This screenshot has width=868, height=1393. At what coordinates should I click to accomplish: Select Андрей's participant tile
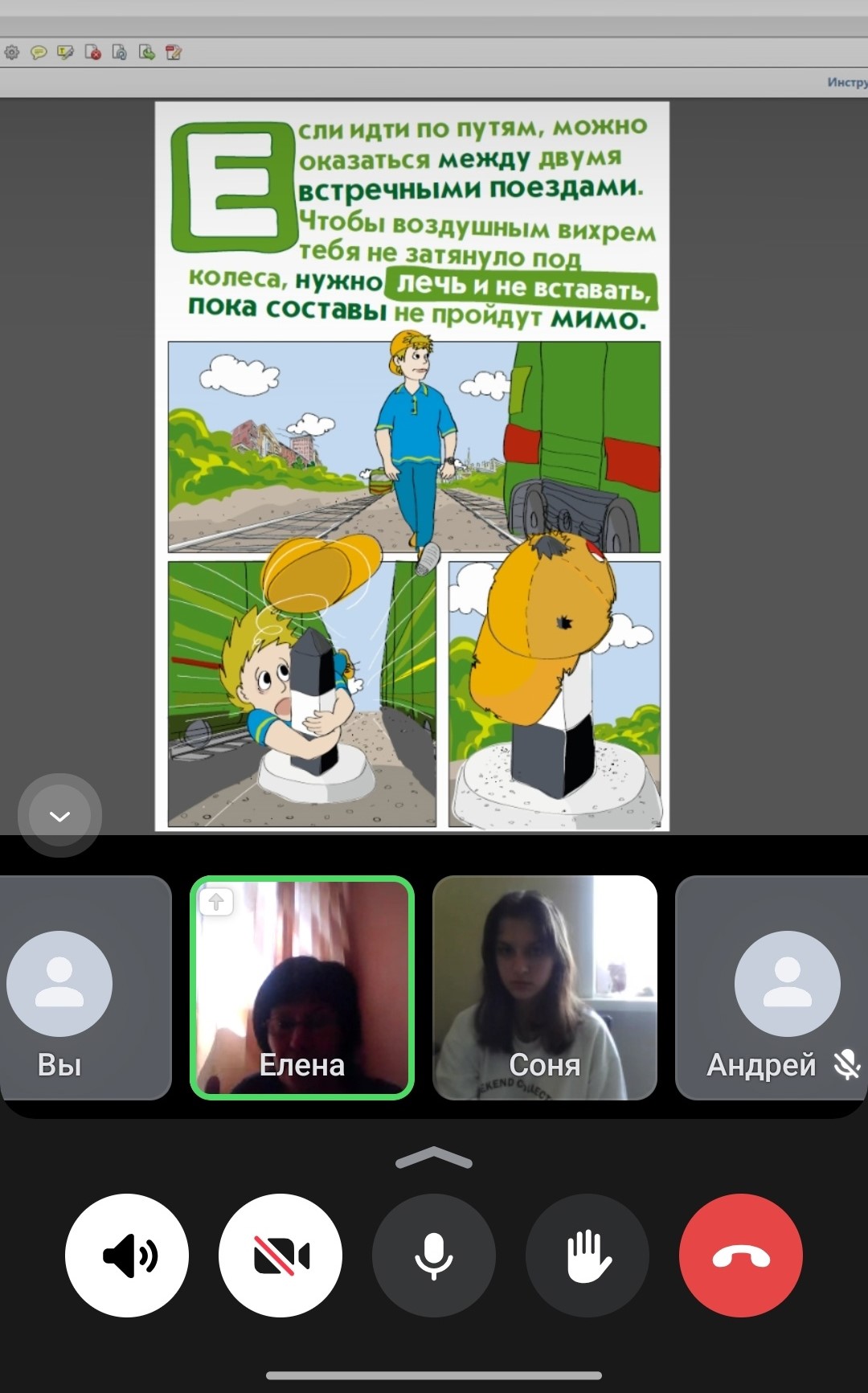click(x=772, y=987)
